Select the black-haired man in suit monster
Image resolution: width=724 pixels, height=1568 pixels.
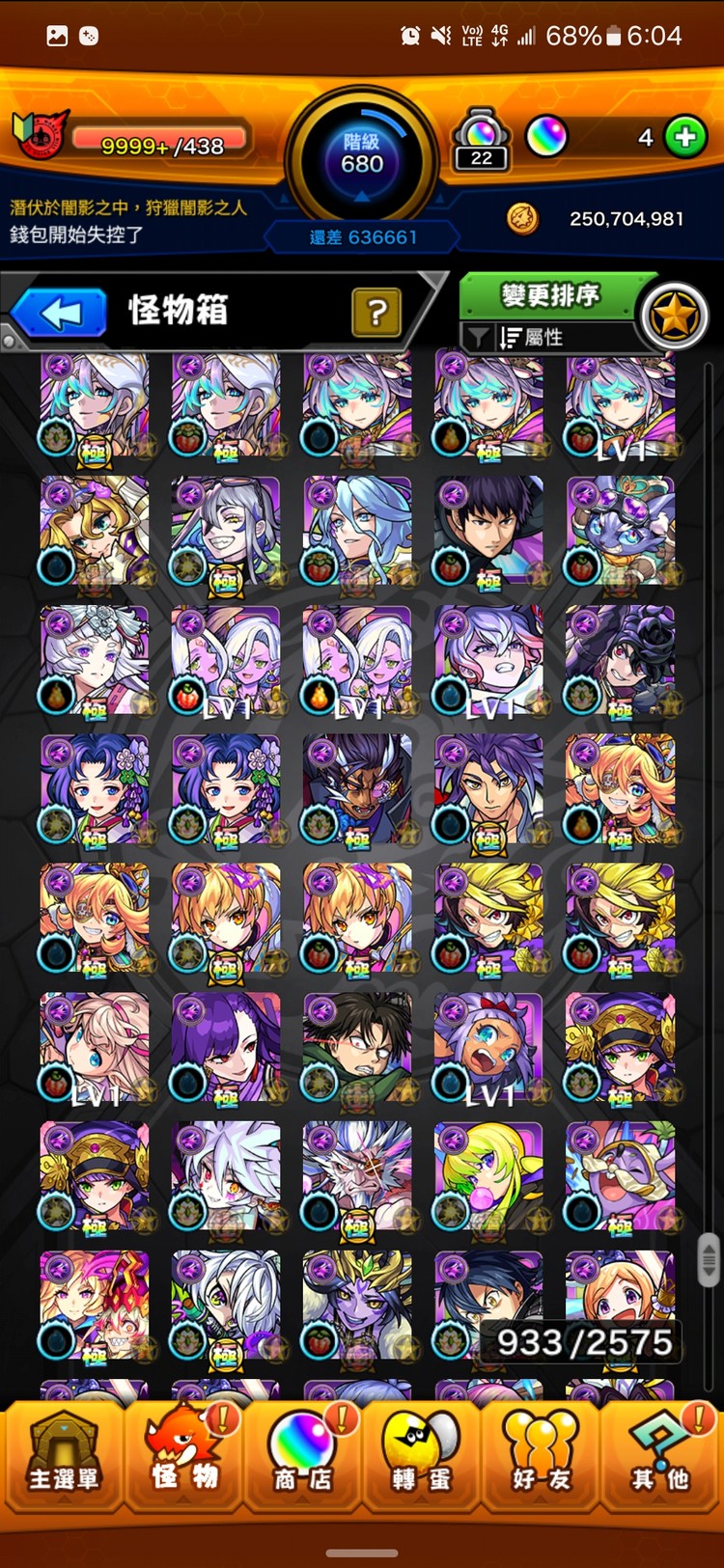488,532
